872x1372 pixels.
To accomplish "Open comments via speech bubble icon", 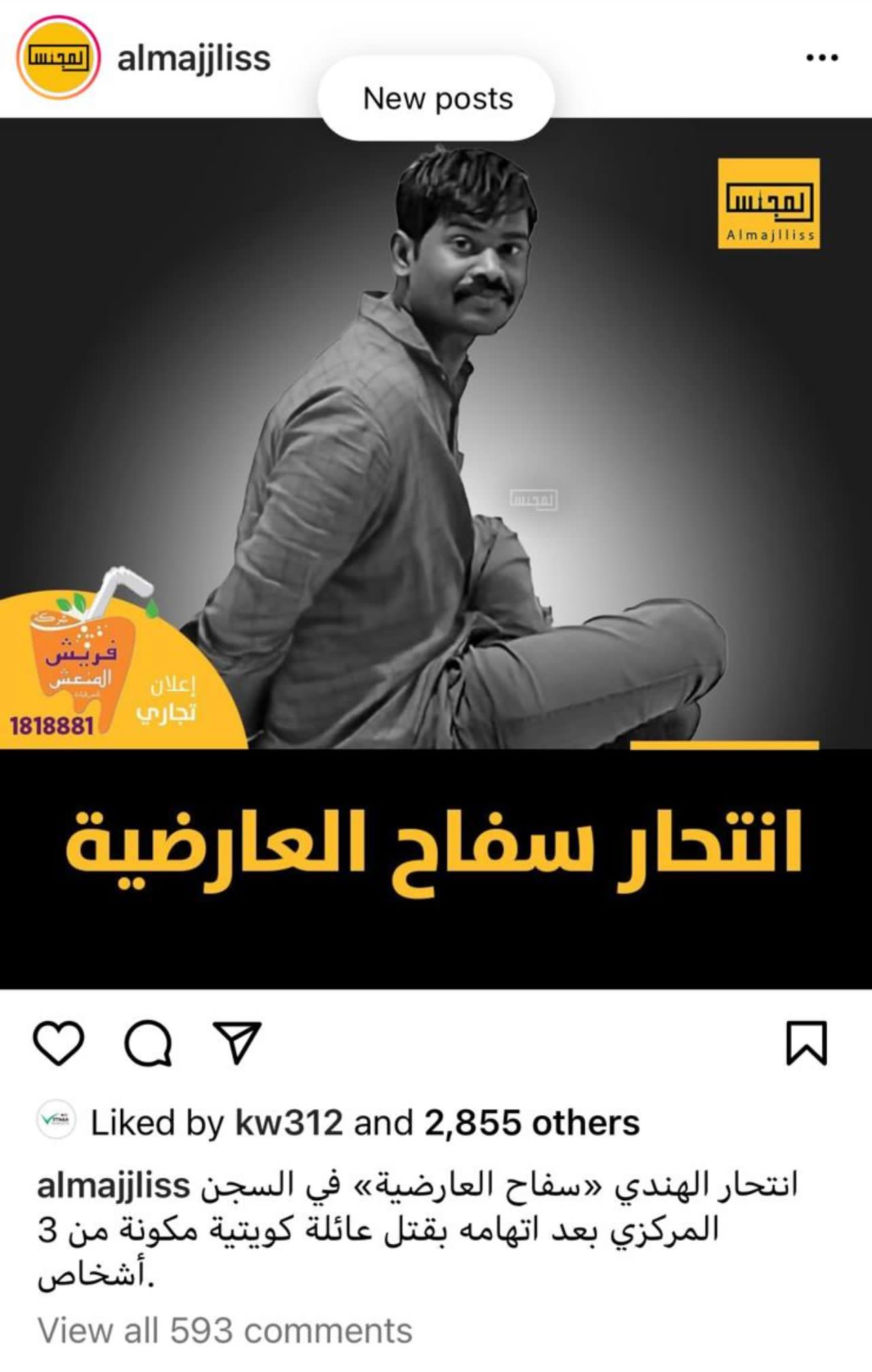I will pos(148,1043).
